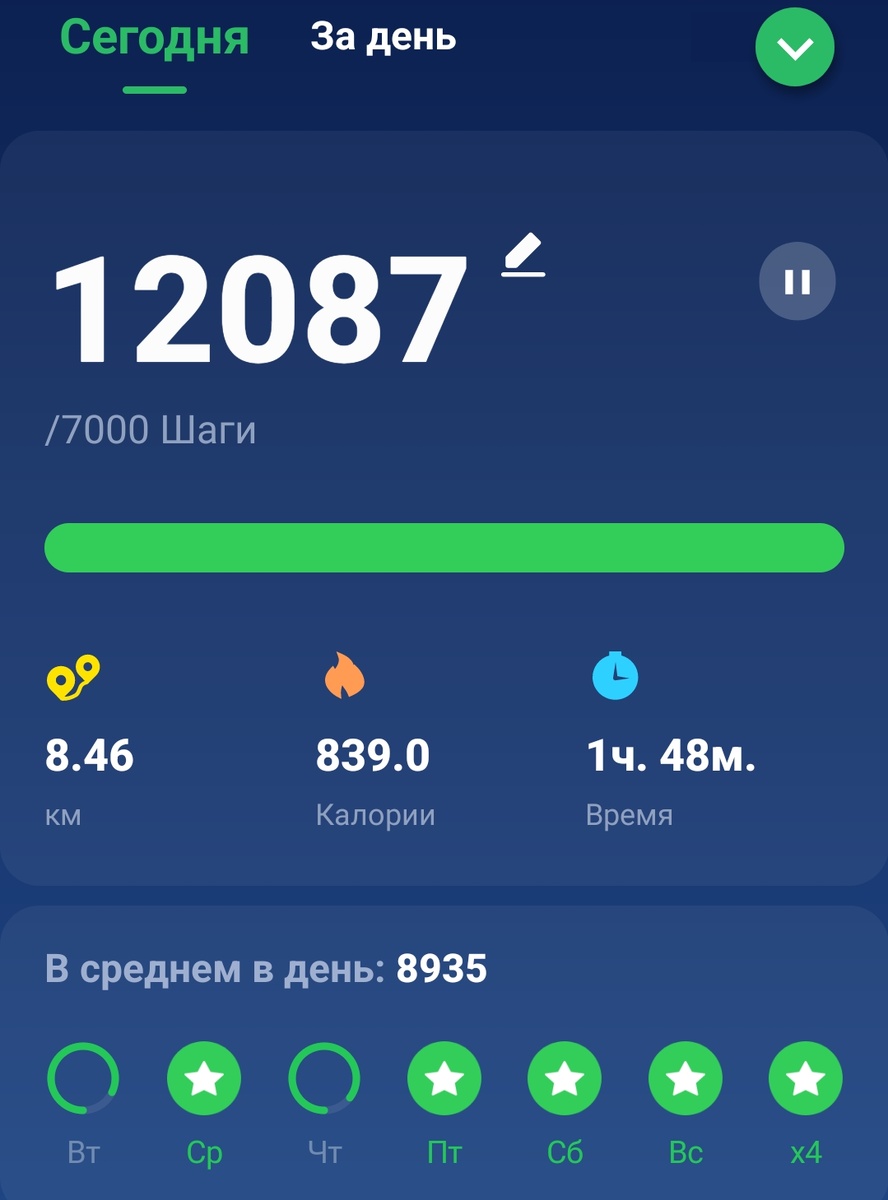Select the yellow distance pin icon

click(x=68, y=676)
